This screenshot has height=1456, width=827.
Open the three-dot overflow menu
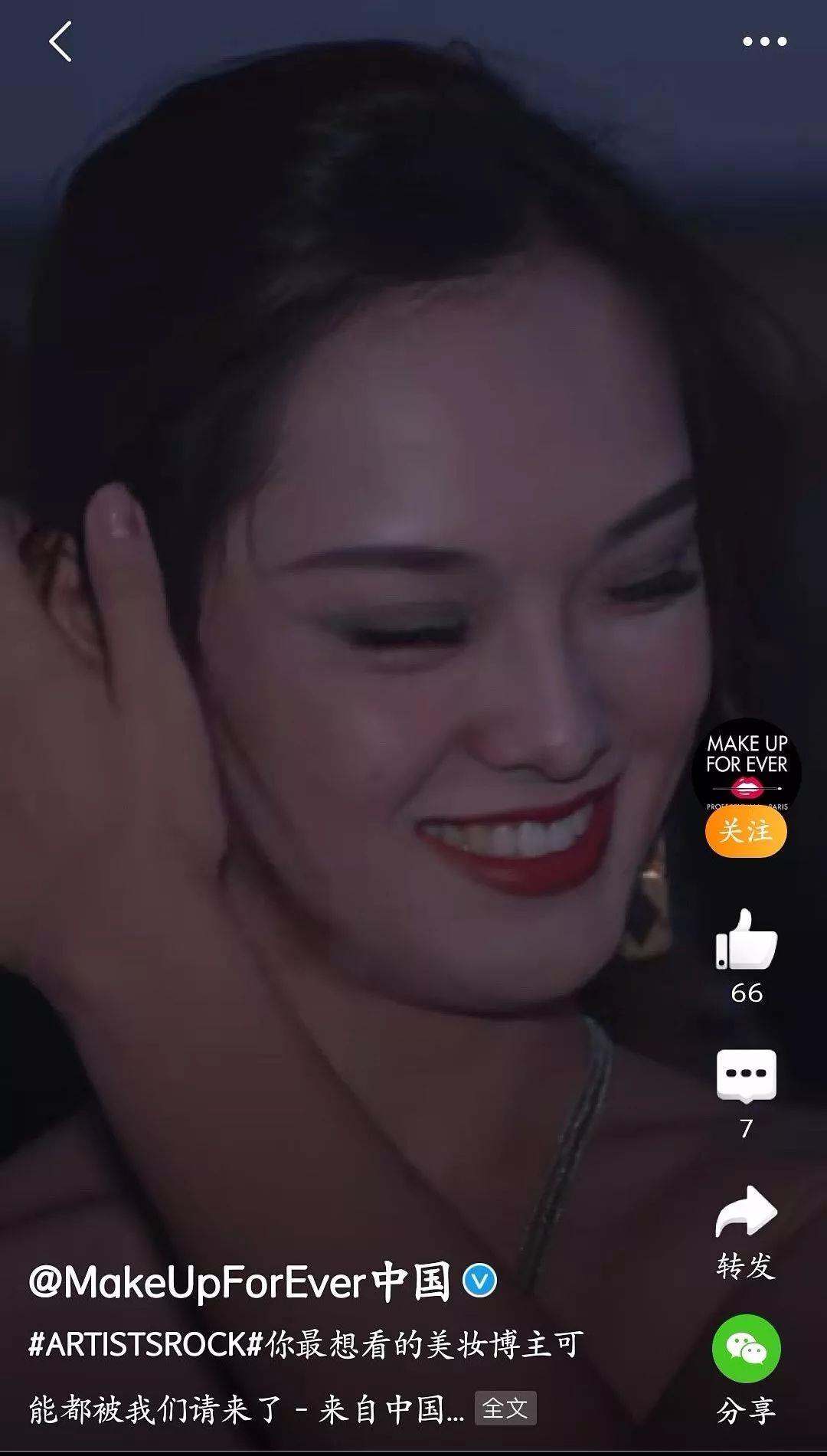click(x=764, y=41)
